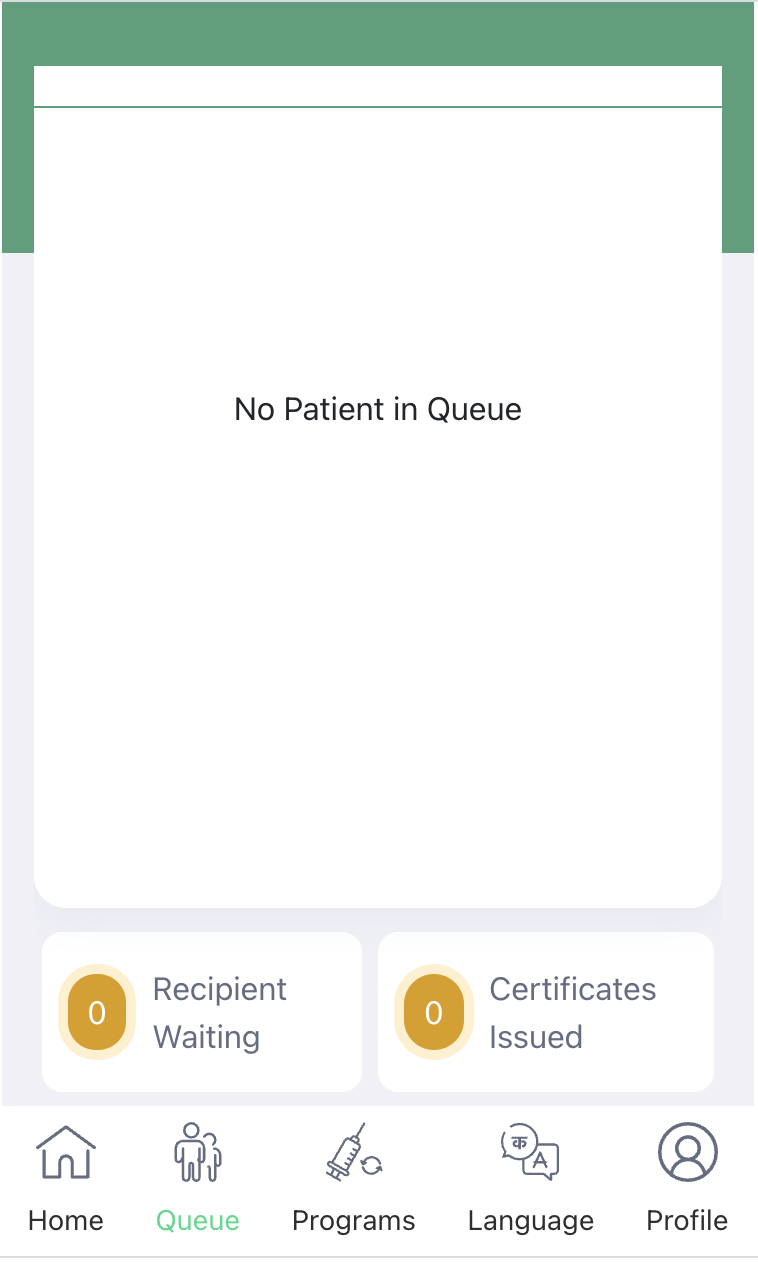
Task: Select the Queue tab
Action: 197,1179
